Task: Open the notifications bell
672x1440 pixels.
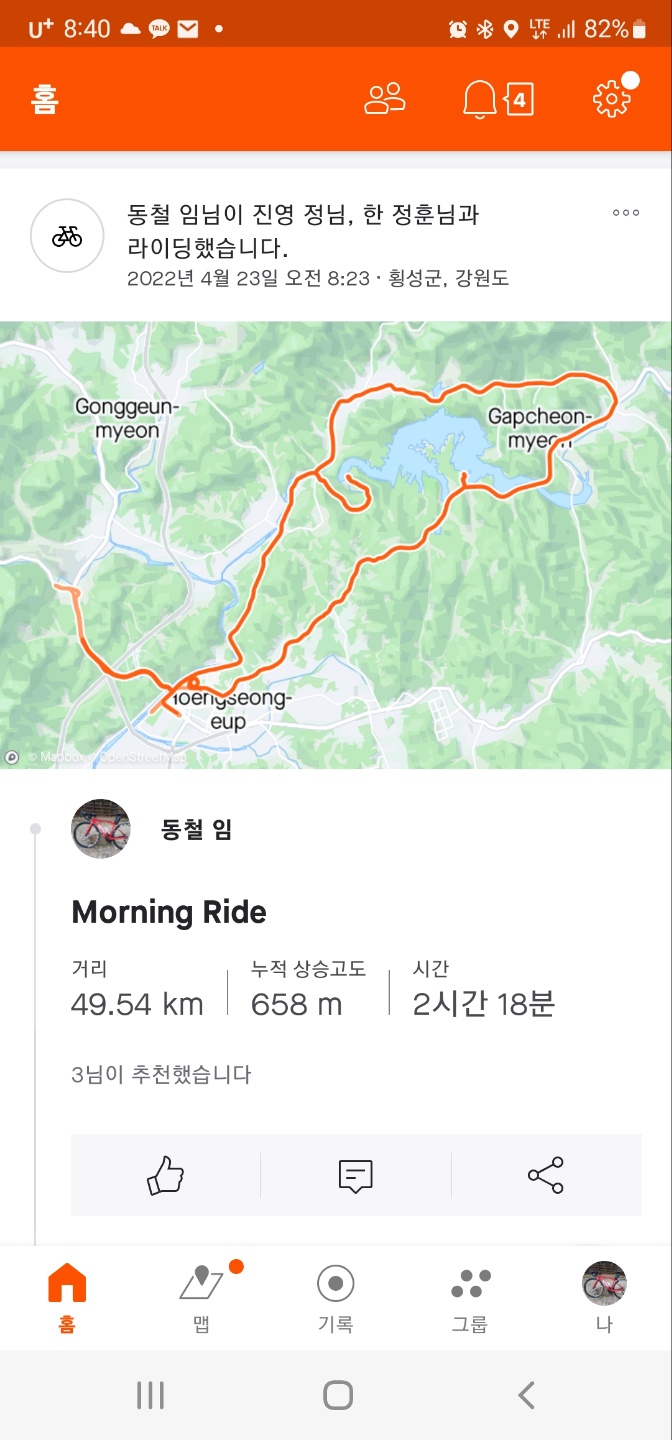Action: click(480, 98)
